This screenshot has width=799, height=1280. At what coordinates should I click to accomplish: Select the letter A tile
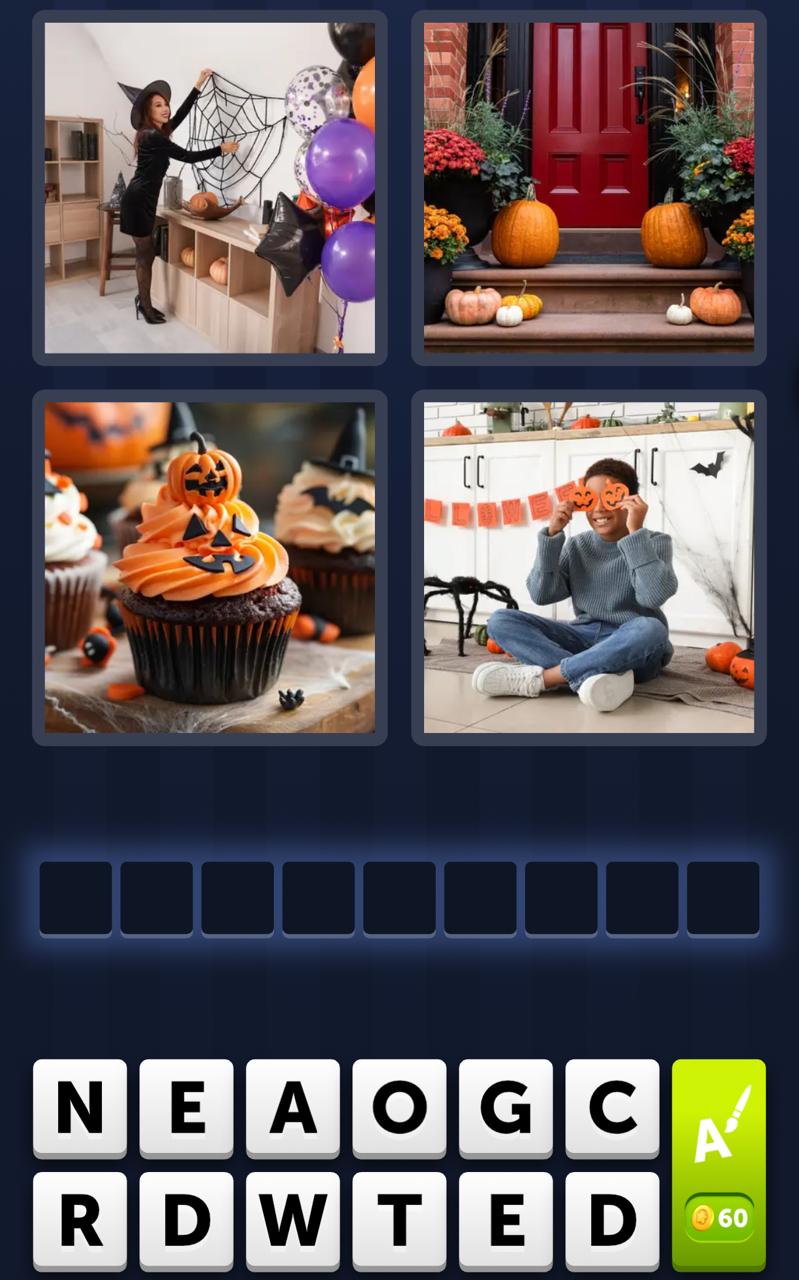pyautogui.click(x=293, y=1107)
